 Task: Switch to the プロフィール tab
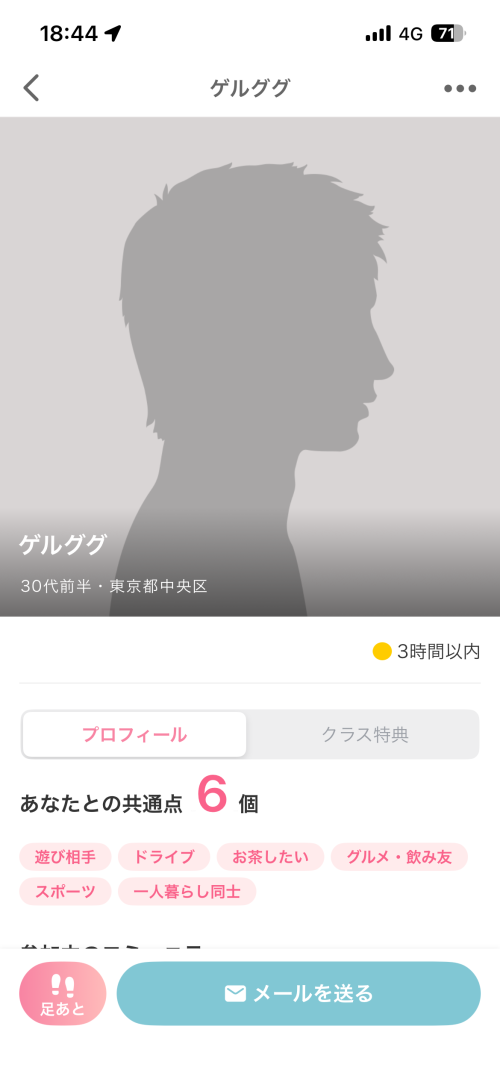pyautogui.click(x=134, y=735)
